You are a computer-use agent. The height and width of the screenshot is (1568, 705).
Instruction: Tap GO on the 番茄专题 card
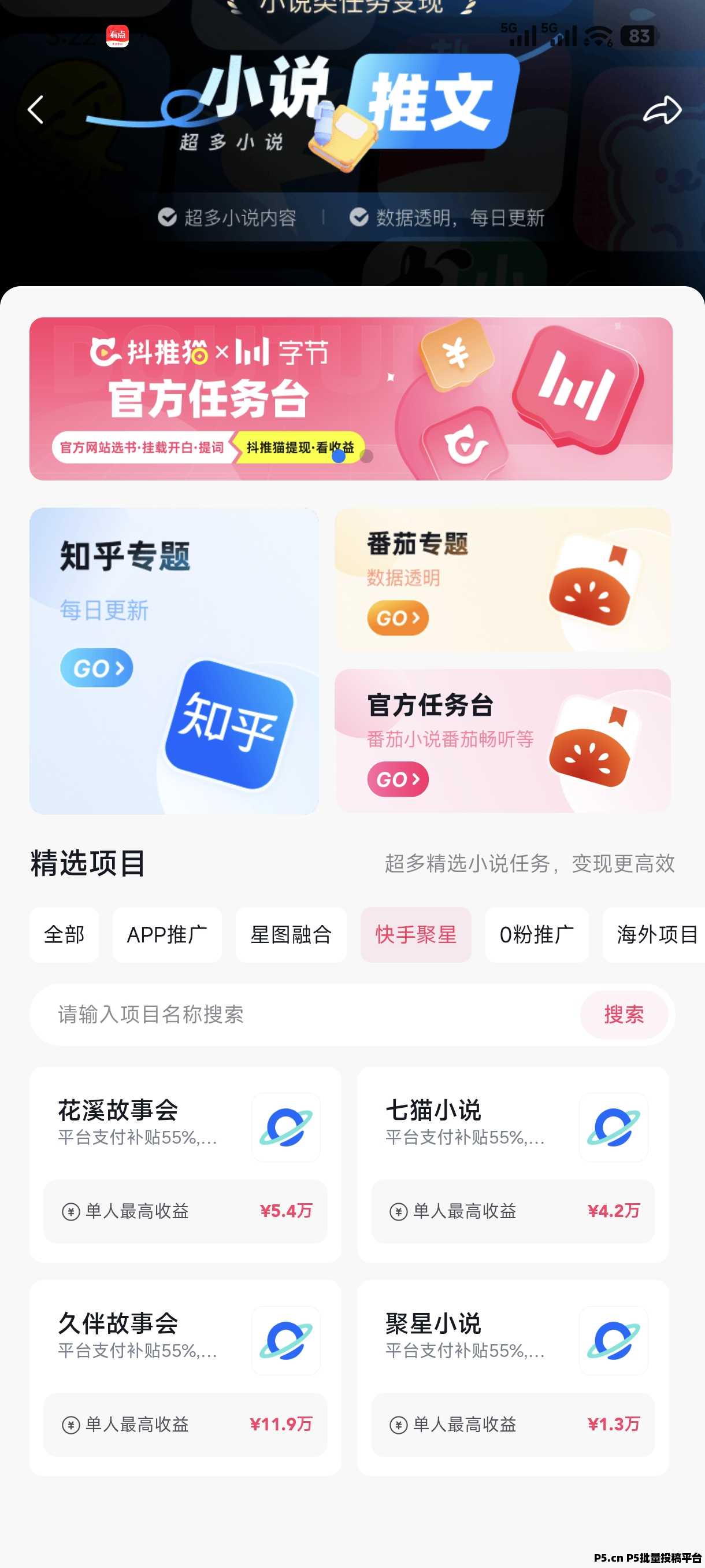pos(398,617)
